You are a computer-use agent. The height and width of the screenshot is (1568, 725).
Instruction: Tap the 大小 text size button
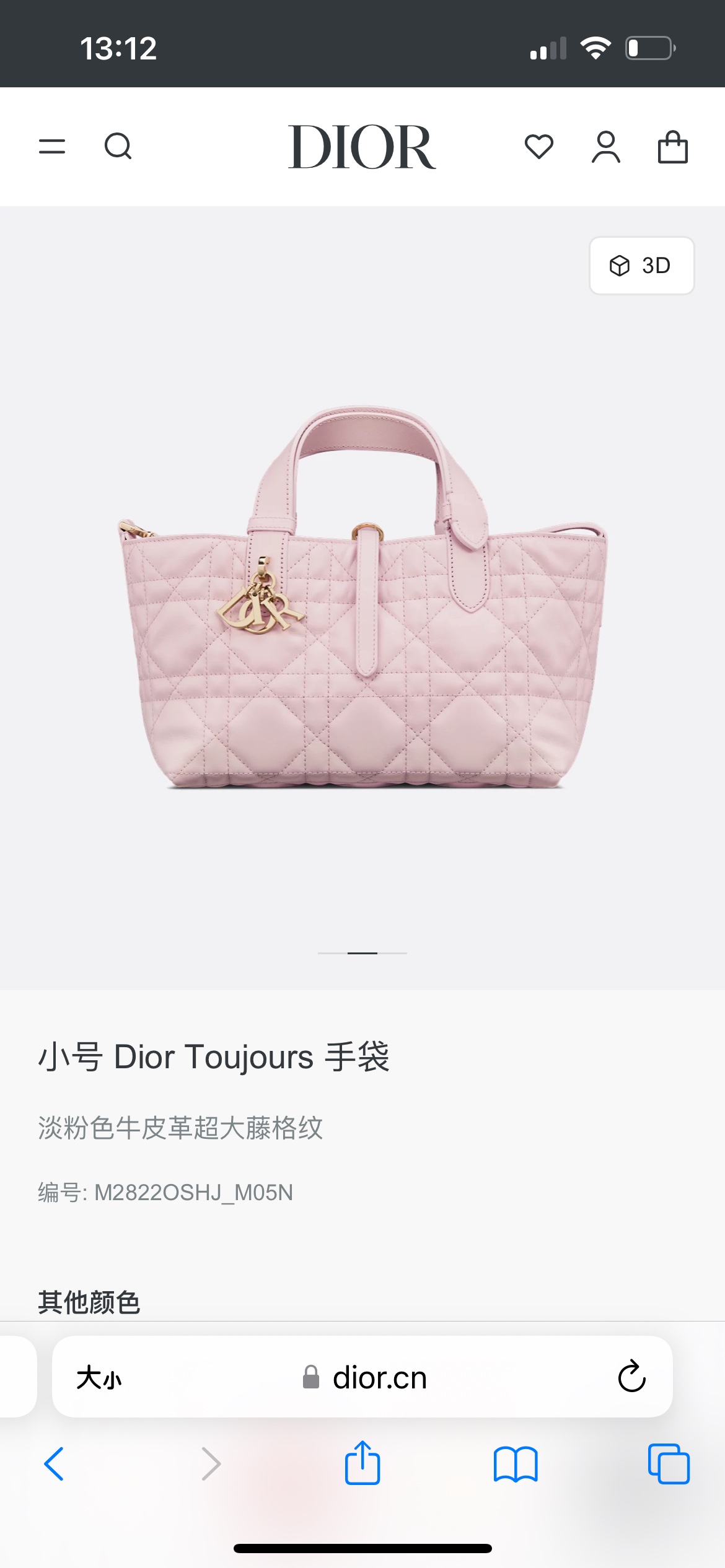[99, 1378]
